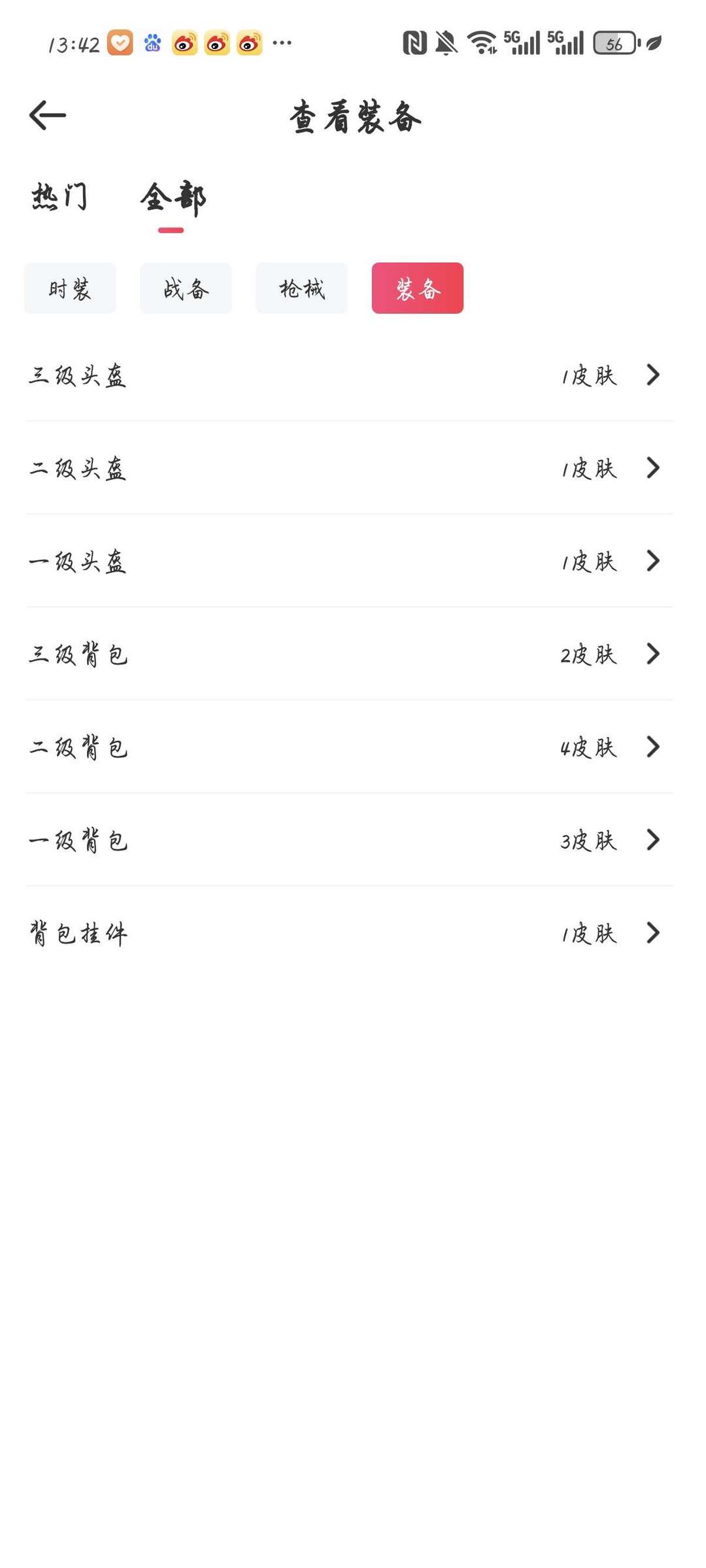Switch to the 热门 tab
The image size is (706, 1568).
(x=59, y=196)
